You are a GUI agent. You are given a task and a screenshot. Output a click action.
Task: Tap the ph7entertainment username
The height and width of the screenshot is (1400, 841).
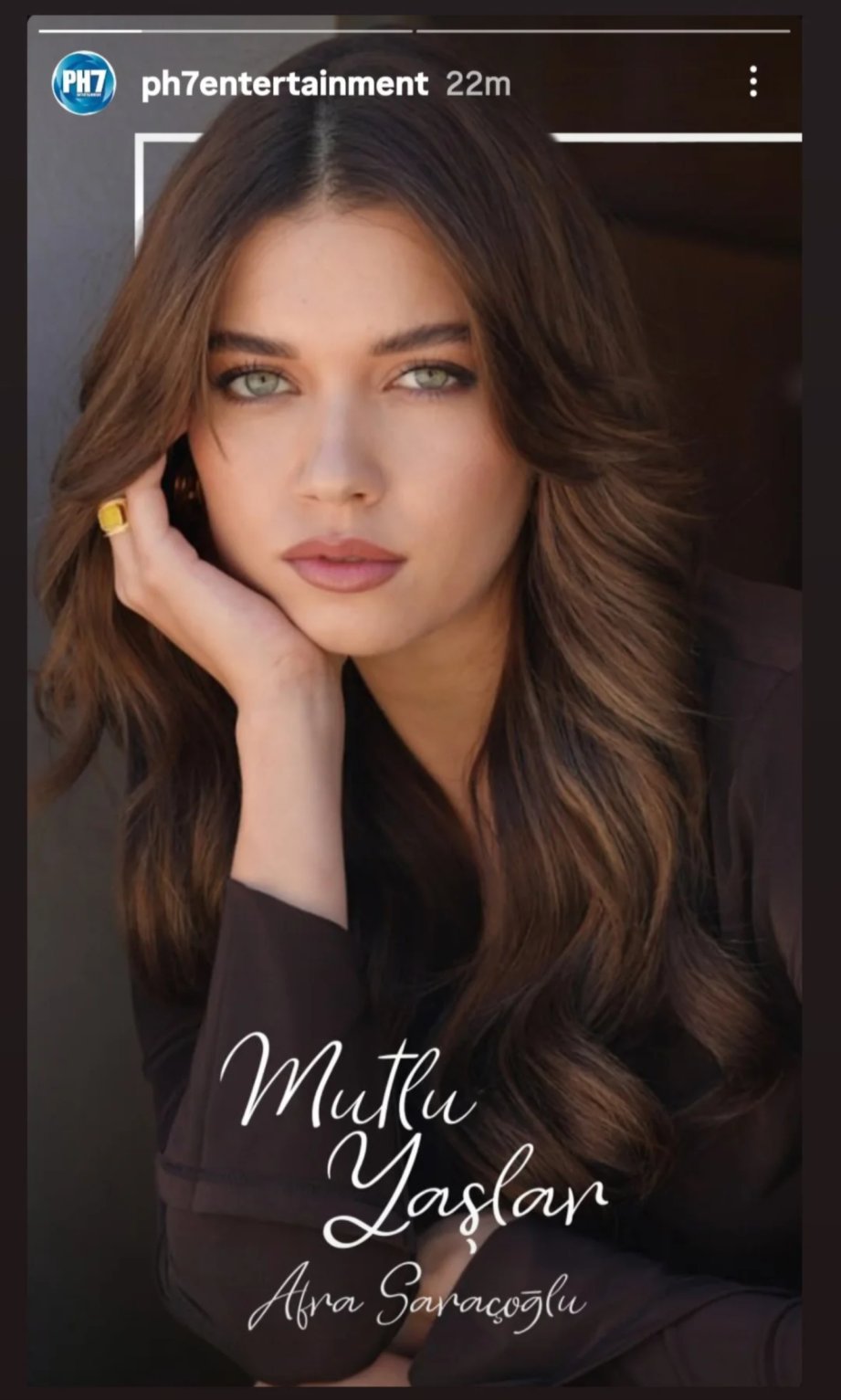[285, 84]
